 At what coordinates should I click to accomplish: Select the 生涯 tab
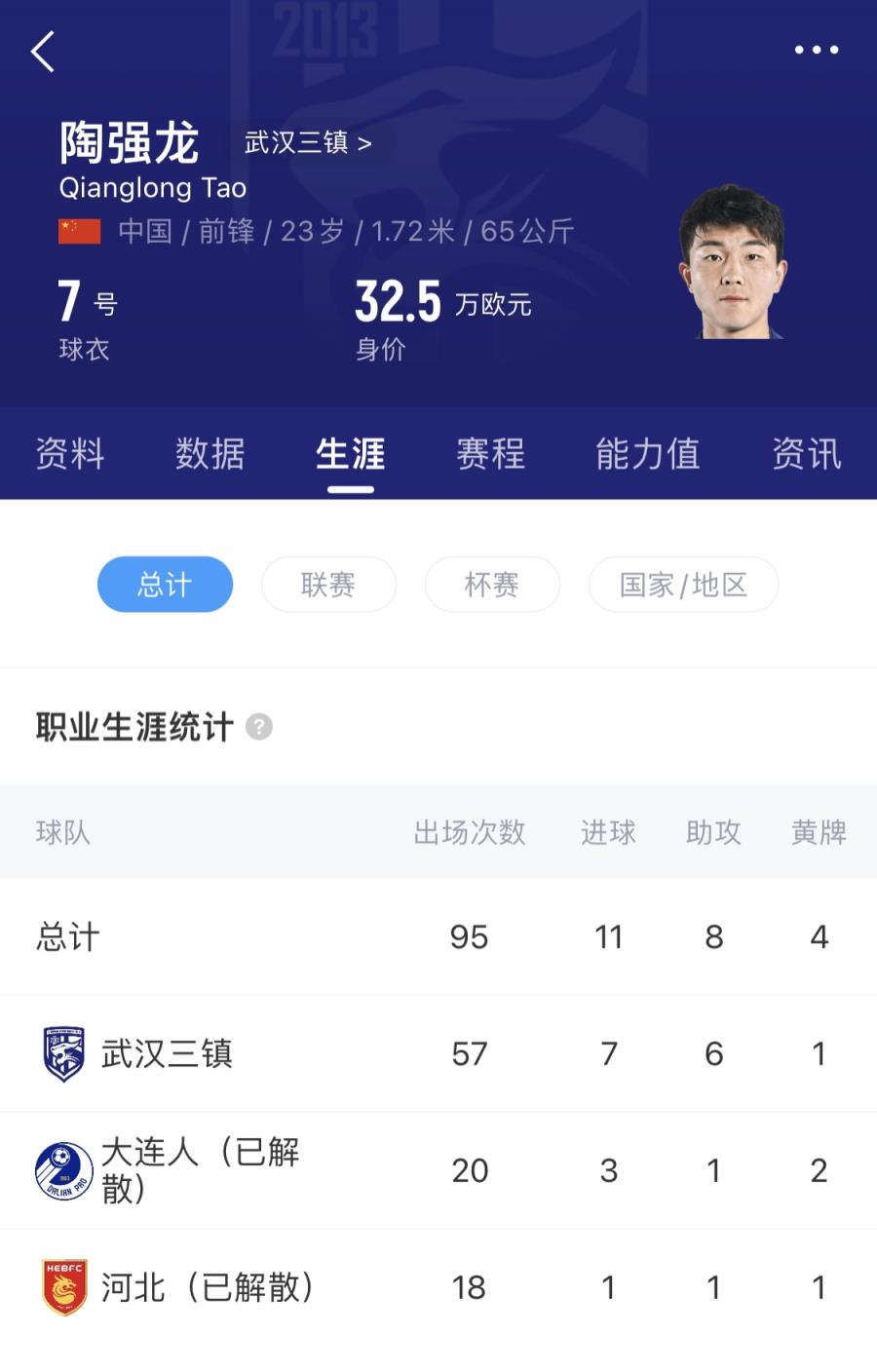click(x=350, y=454)
